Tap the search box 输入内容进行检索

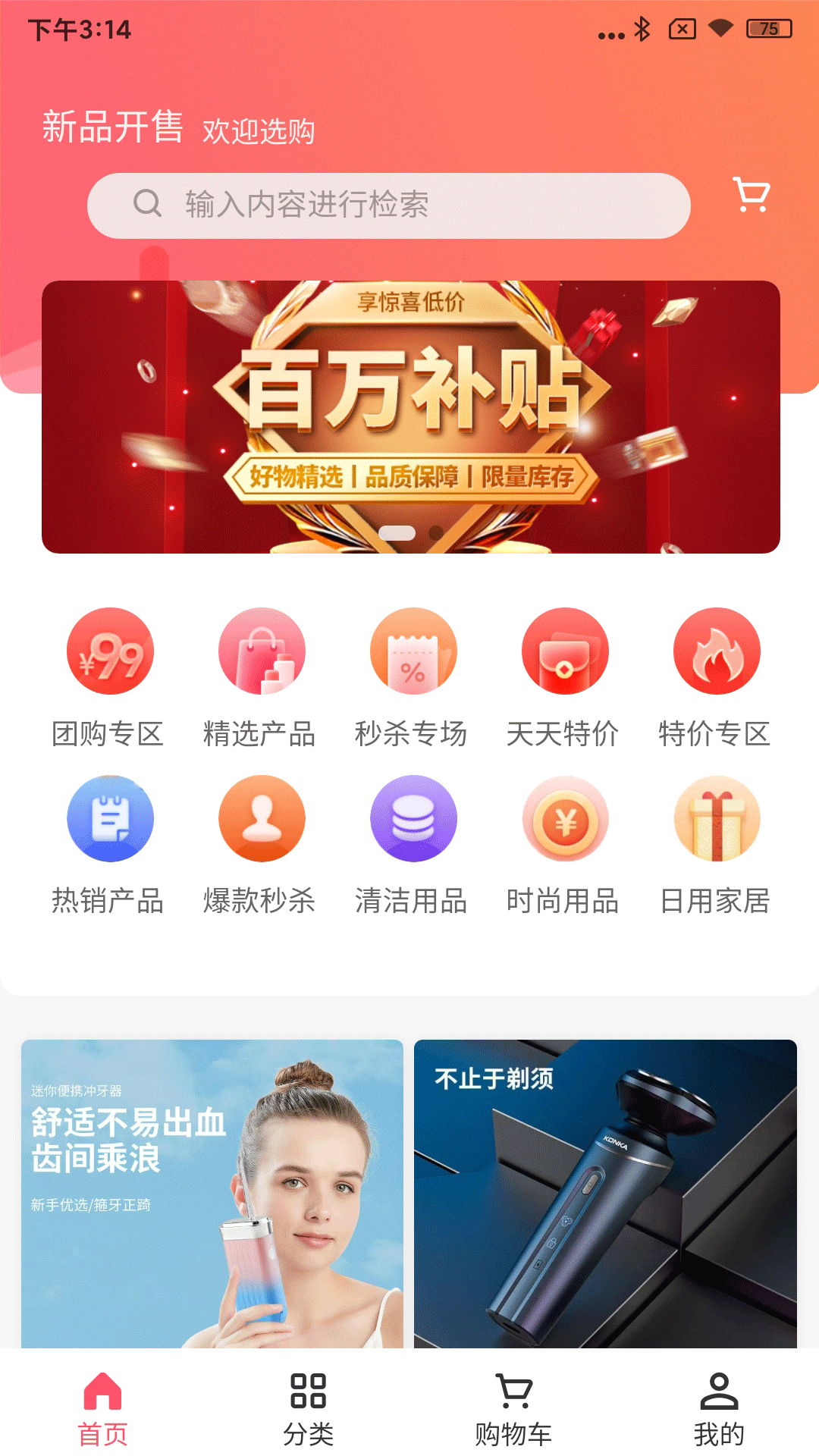[388, 206]
